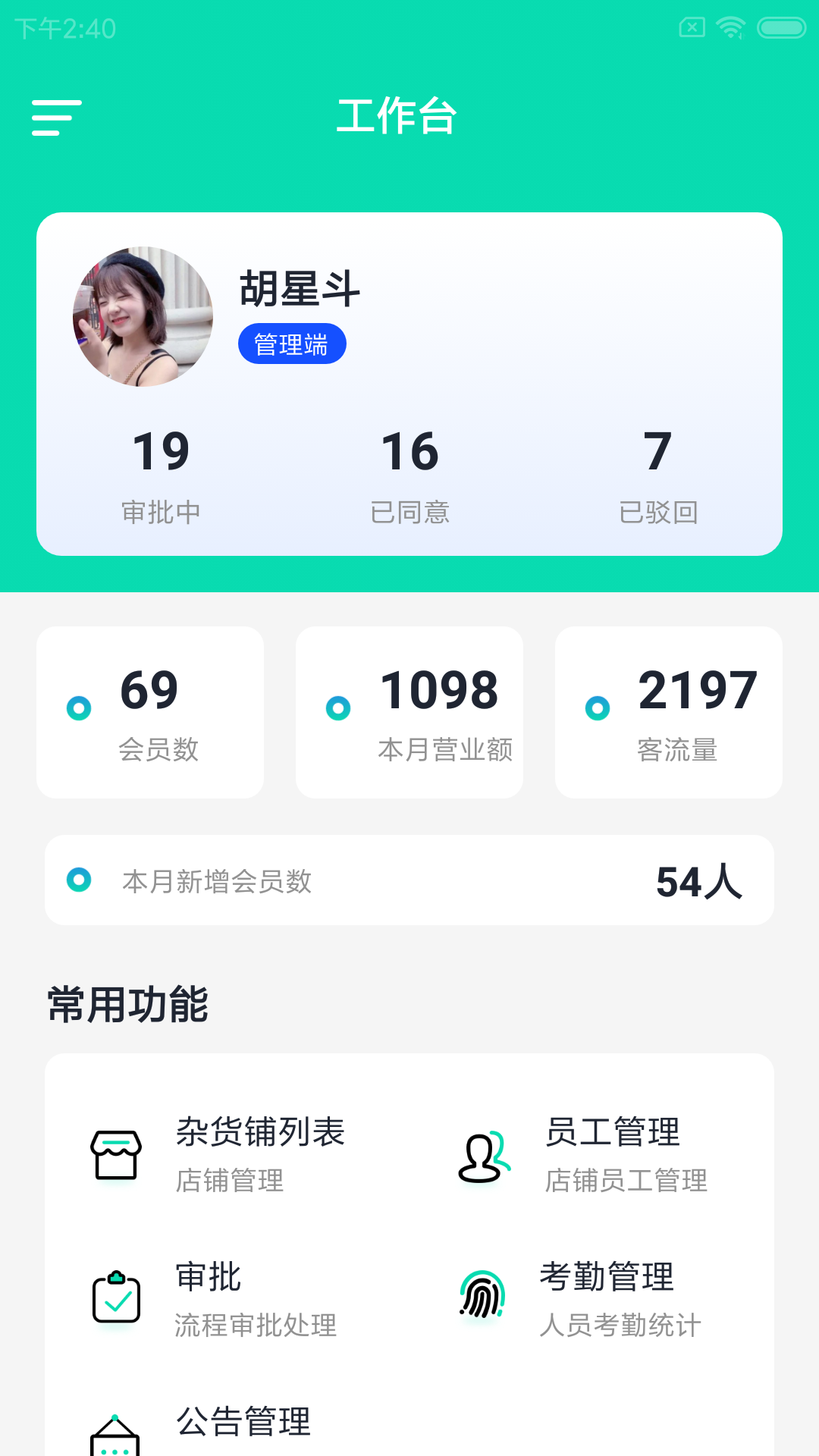Open 考勤管理 via fingerprint icon
This screenshot has height=1456, width=819.
484,1298
